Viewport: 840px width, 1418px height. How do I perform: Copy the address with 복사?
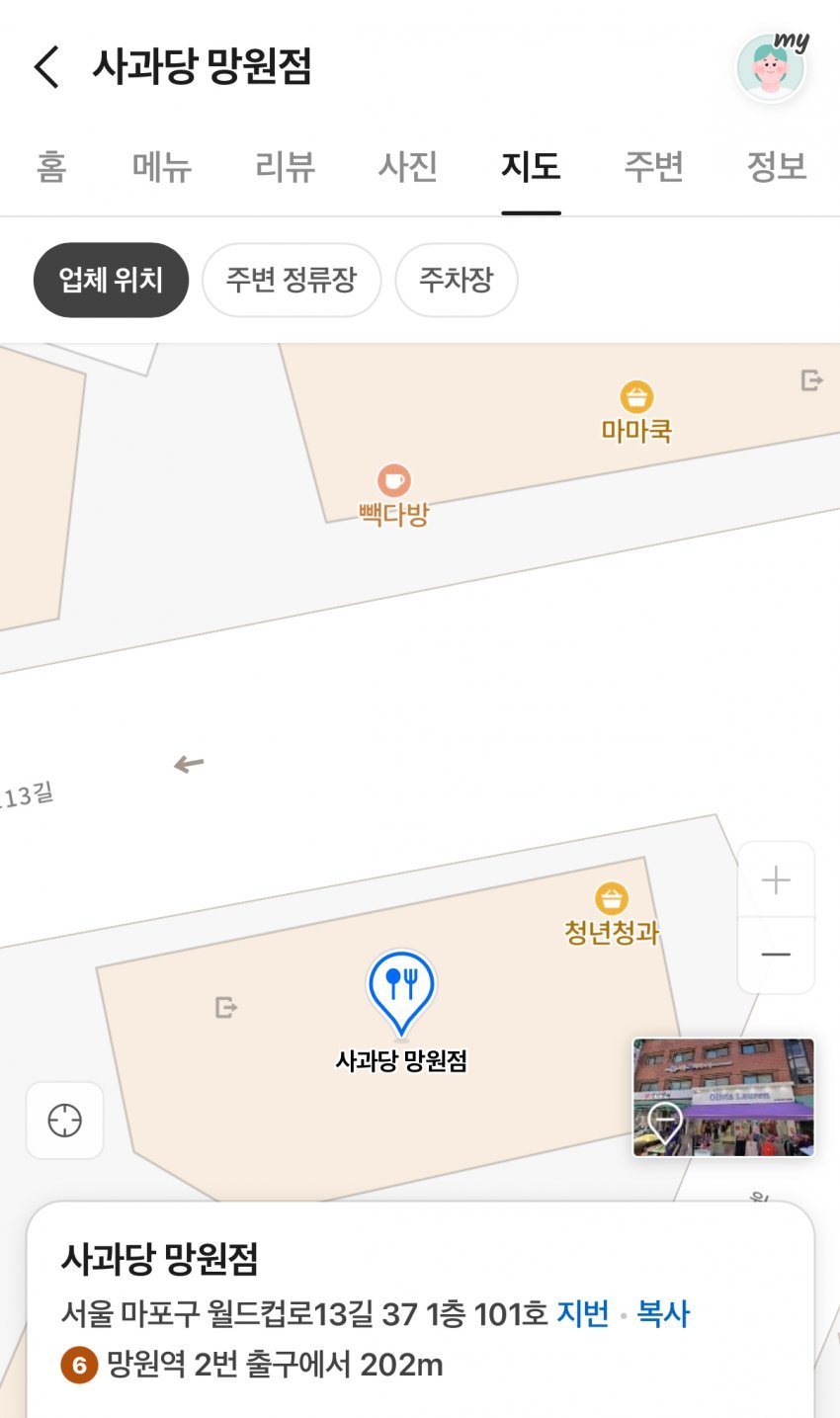[x=663, y=1314]
